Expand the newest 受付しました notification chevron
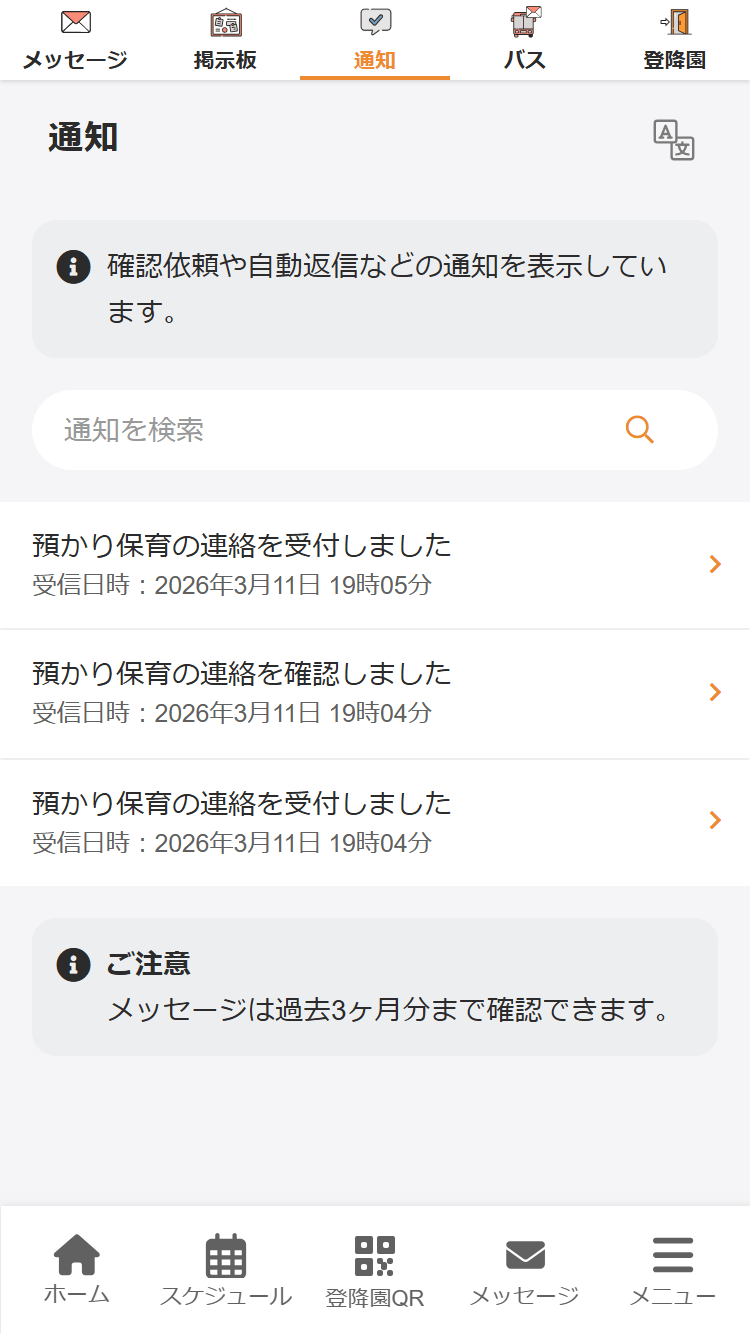This screenshot has width=750, height=1334. point(715,563)
